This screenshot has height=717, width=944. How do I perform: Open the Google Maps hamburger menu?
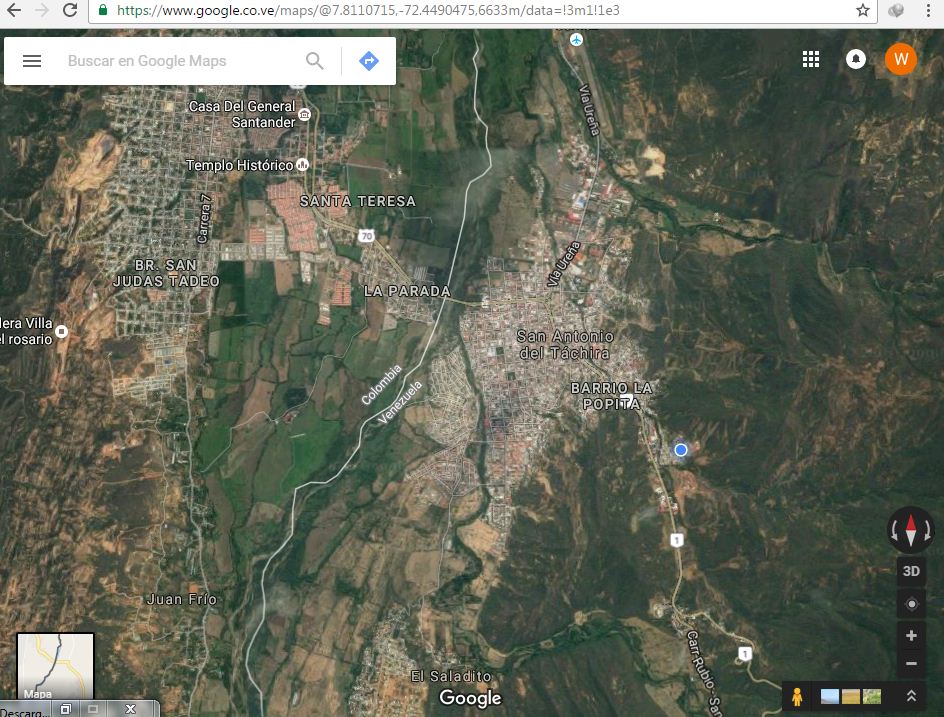[x=32, y=61]
